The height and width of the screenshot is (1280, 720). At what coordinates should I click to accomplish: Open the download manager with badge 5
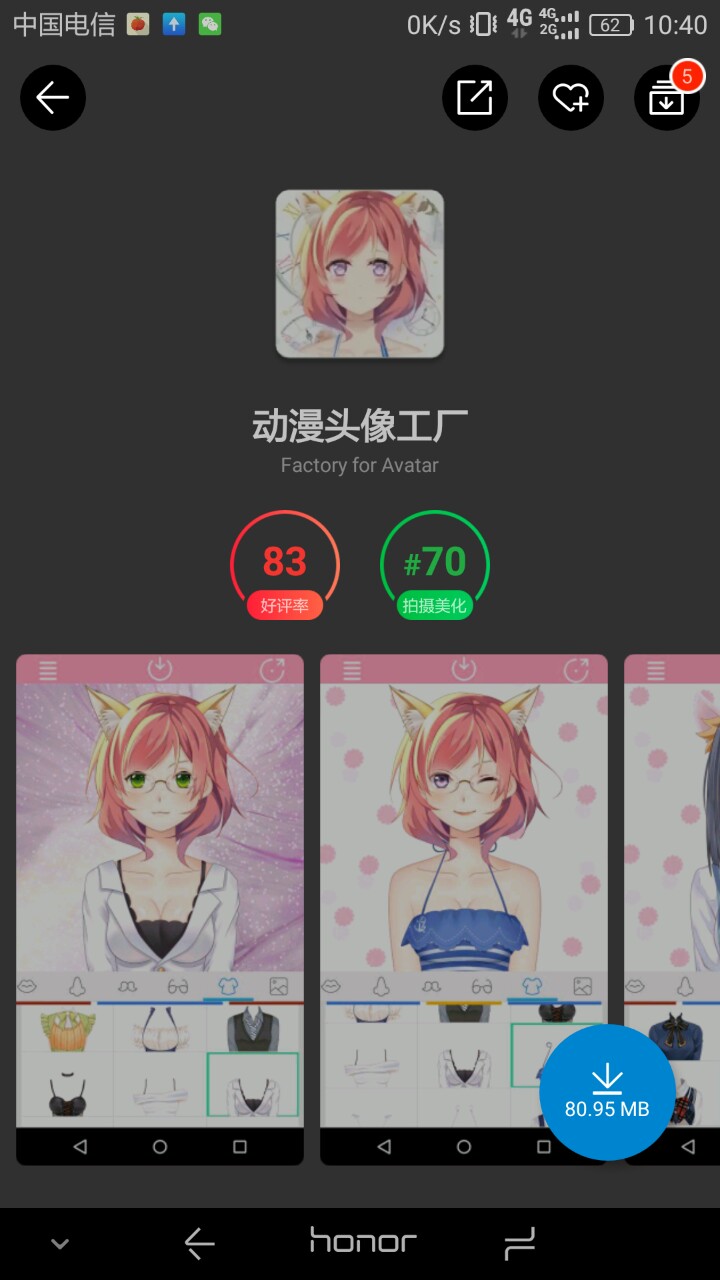(x=667, y=97)
